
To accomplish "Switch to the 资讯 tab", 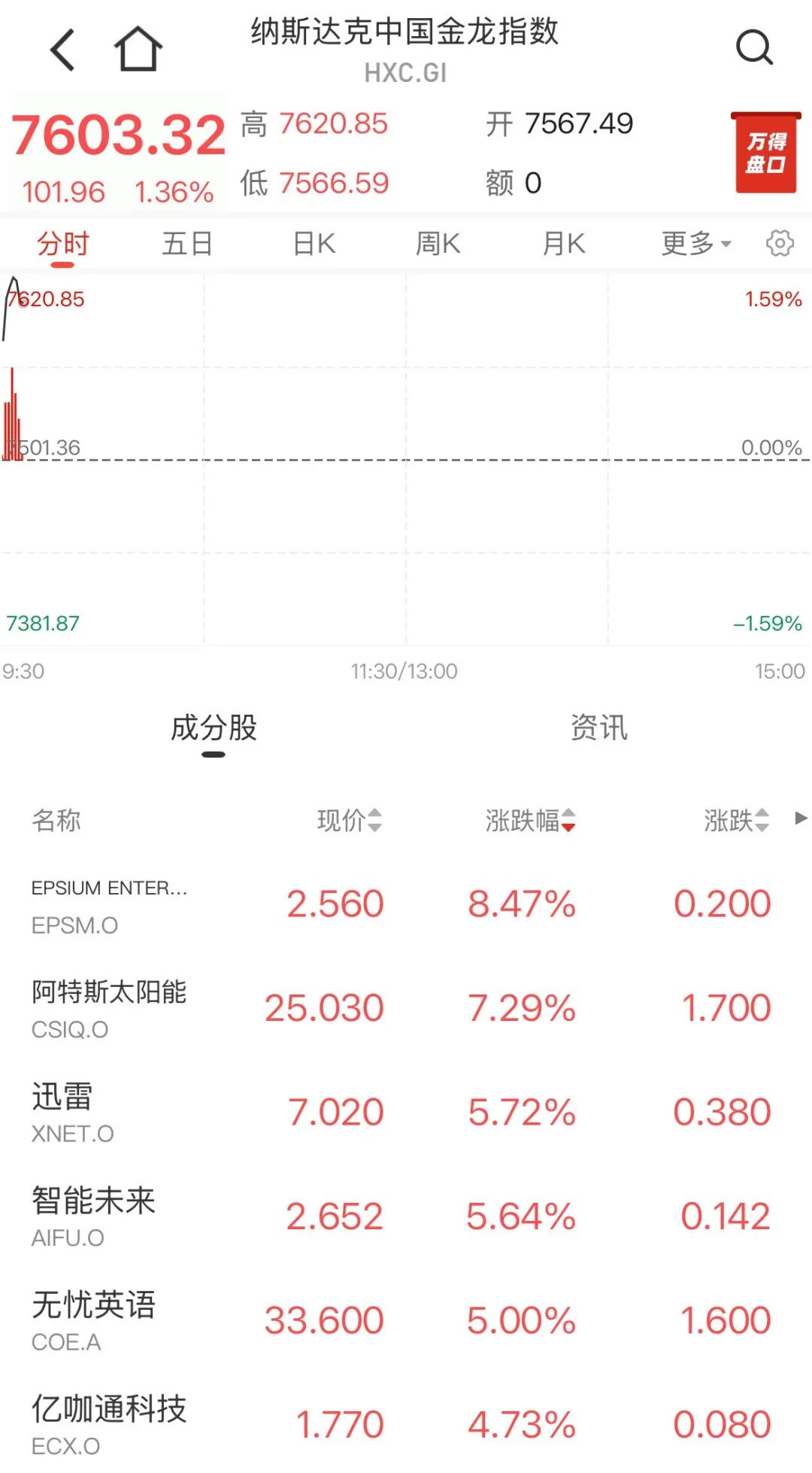I will pos(598,727).
